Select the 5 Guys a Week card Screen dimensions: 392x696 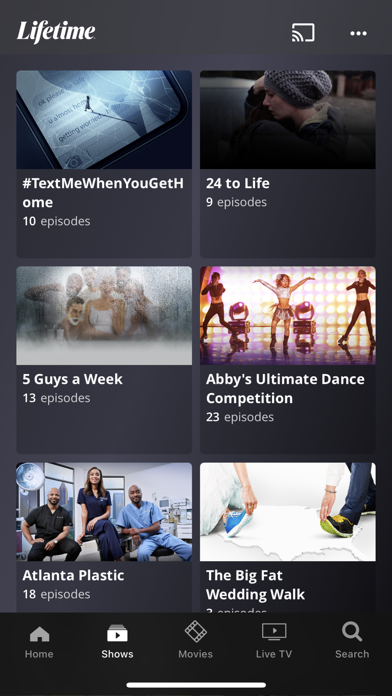pos(104,360)
